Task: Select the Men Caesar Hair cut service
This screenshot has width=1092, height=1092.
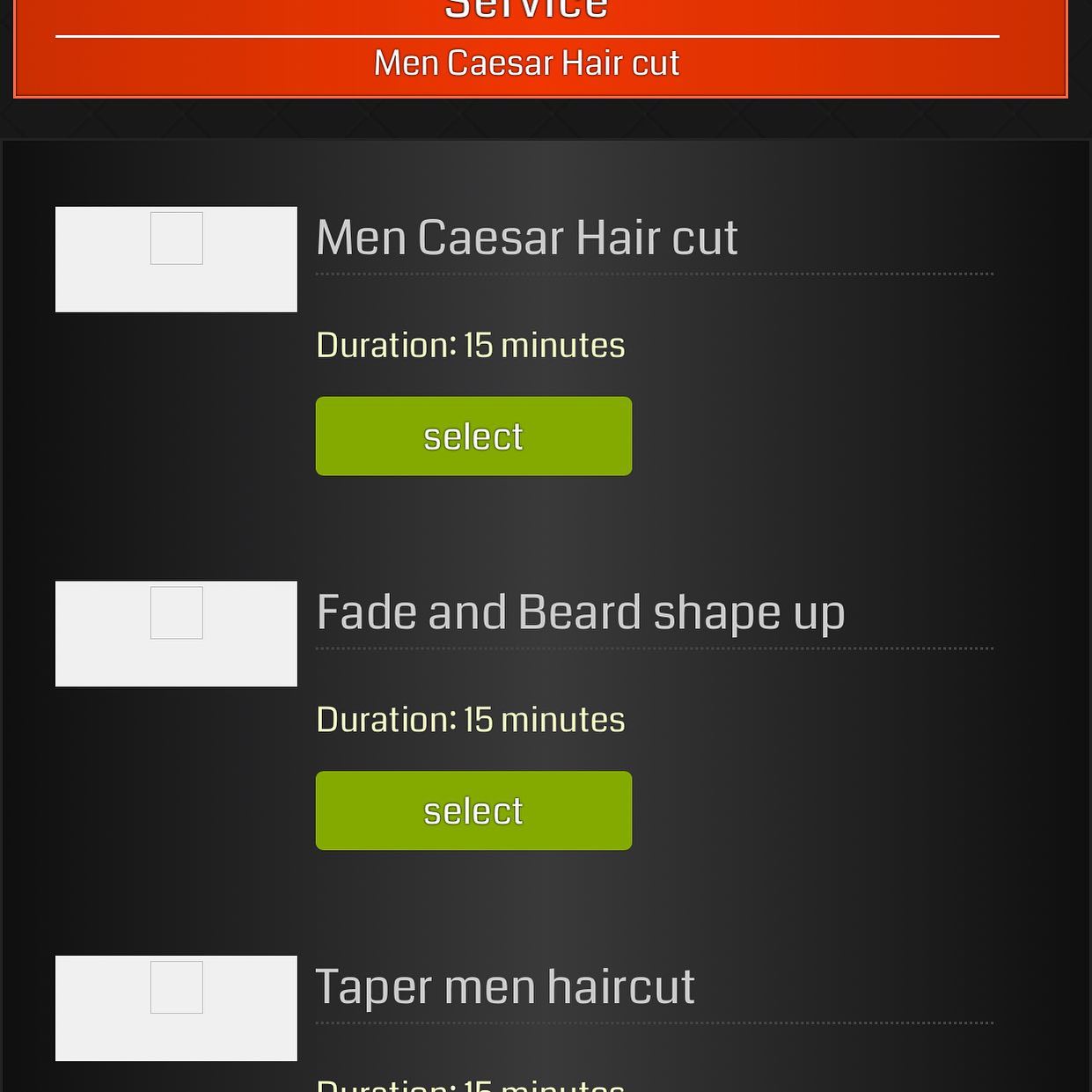Action: point(473,436)
